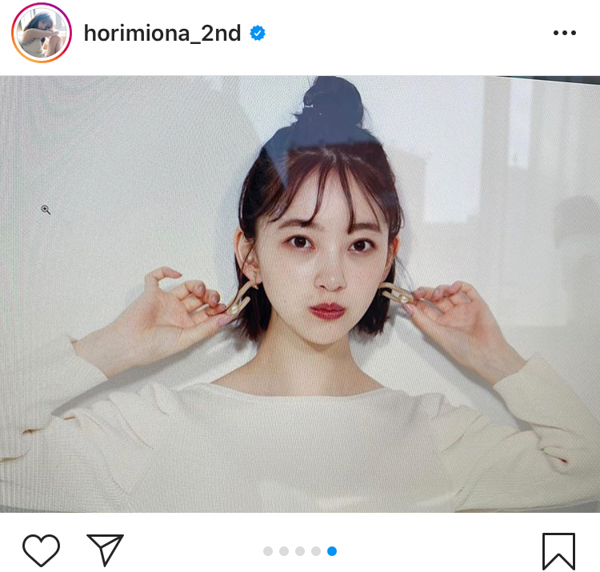600x572 pixels.
Task: Like this post with the heart
Action: [41, 549]
